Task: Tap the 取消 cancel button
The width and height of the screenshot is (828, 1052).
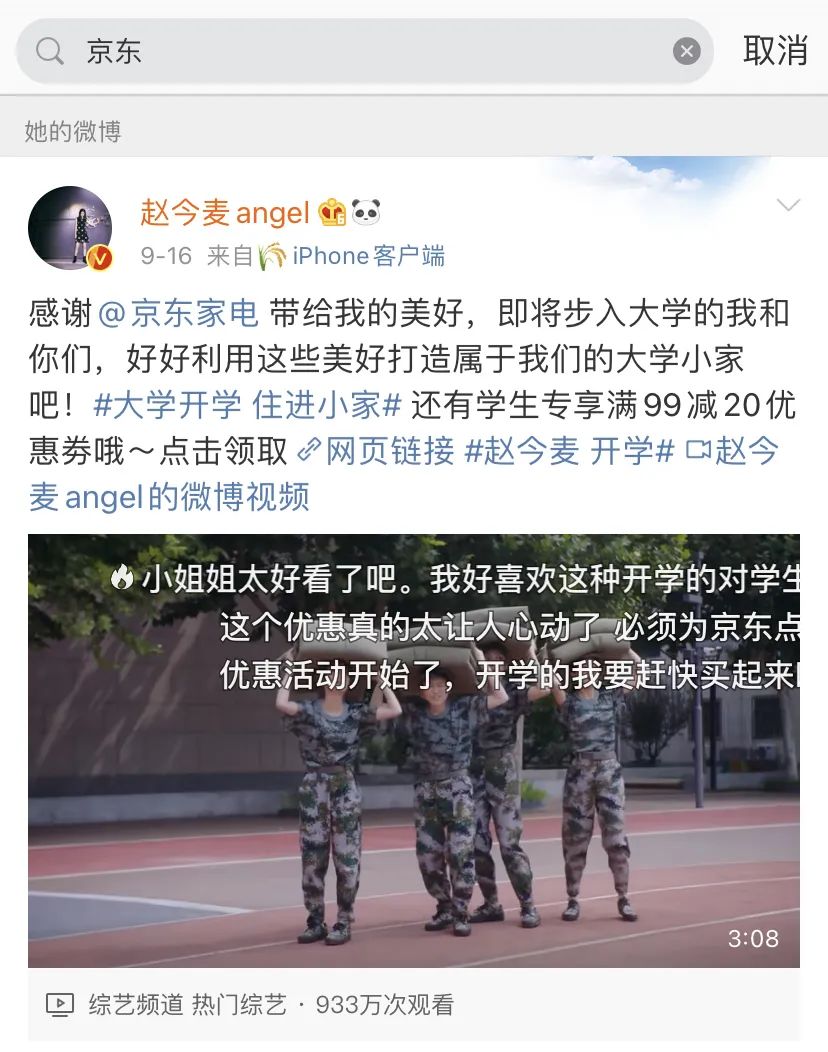Action: point(777,51)
